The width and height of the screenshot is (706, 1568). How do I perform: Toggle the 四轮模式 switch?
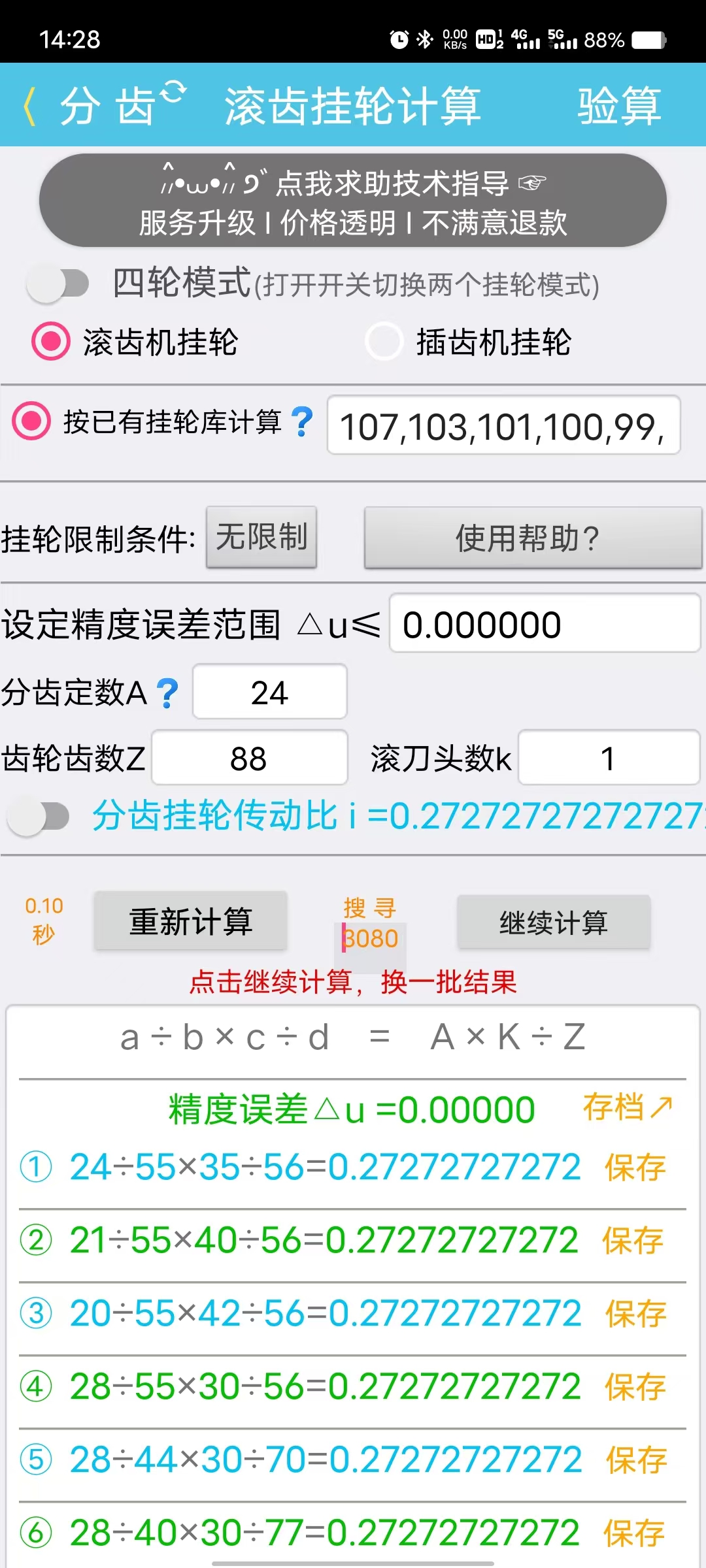click(x=58, y=284)
